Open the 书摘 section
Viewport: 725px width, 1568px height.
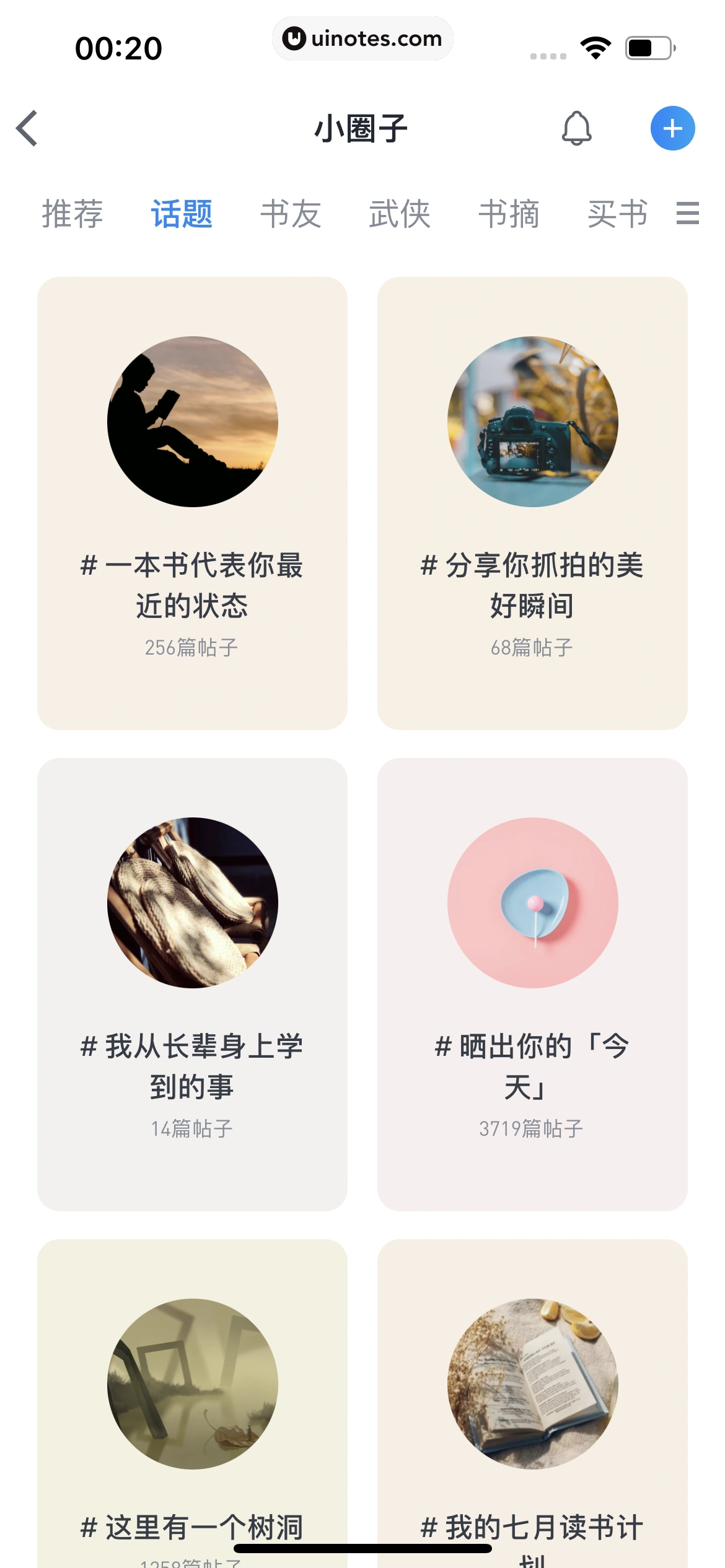point(509,214)
